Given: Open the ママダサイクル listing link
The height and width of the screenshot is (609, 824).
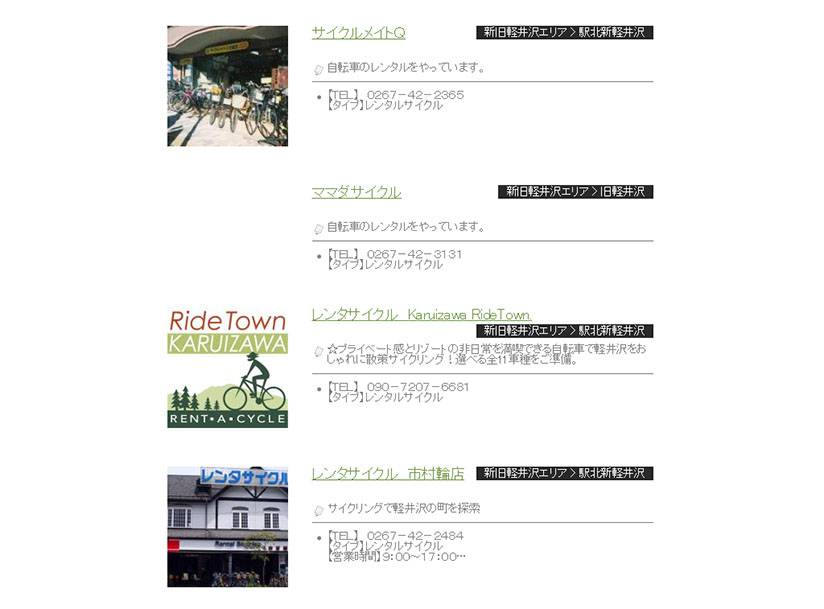Looking at the screenshot, I should coord(356,192).
